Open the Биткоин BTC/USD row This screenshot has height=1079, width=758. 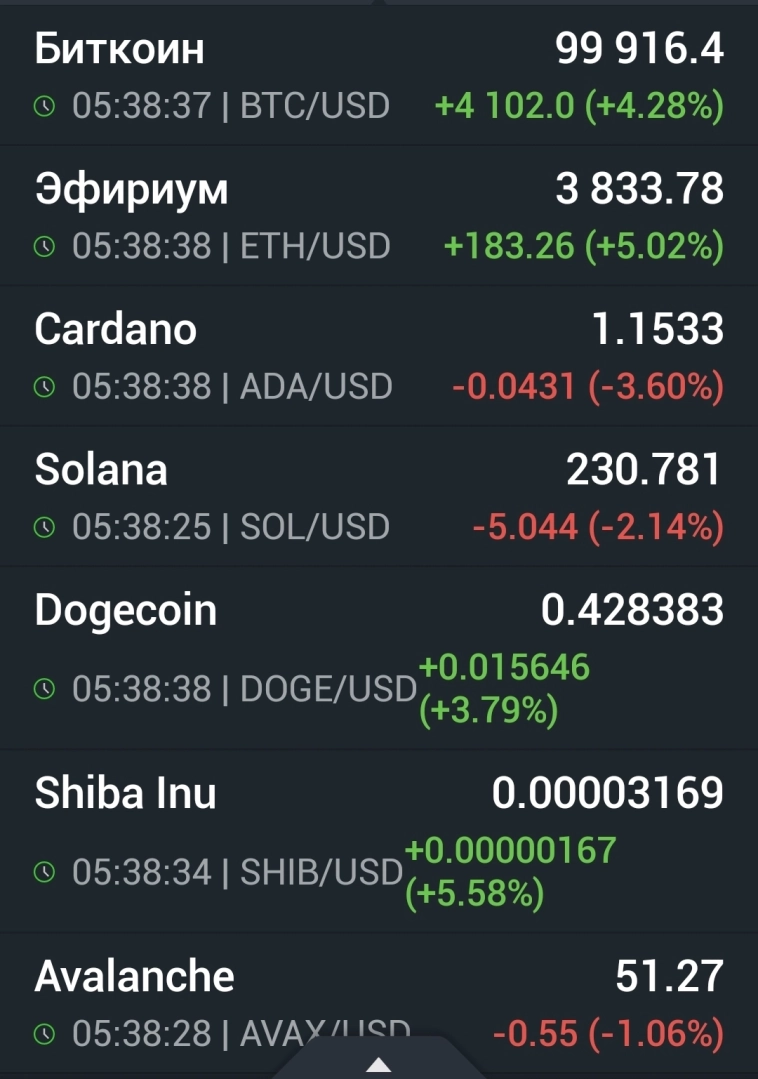[x=378, y=76]
